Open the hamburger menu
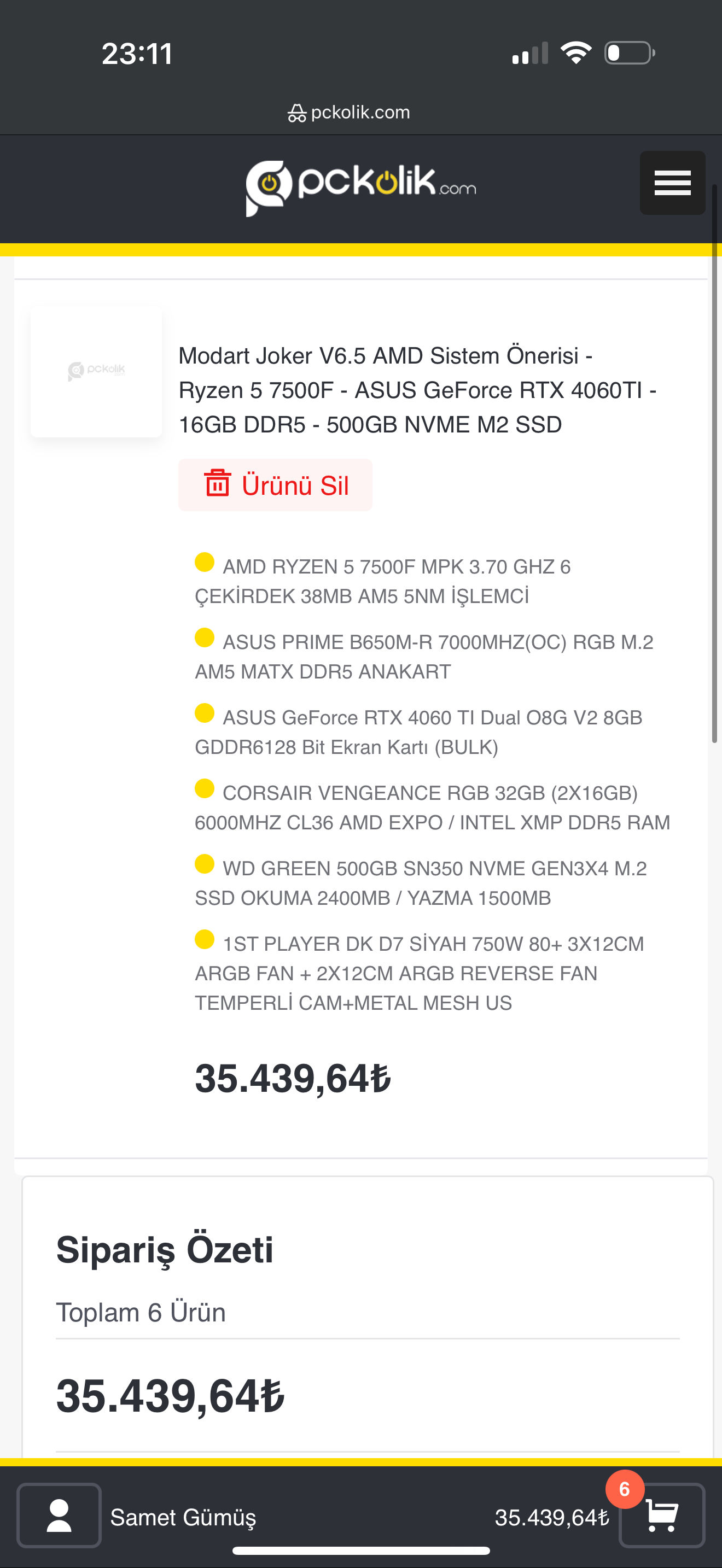Image resolution: width=722 pixels, height=1568 pixels. (672, 183)
